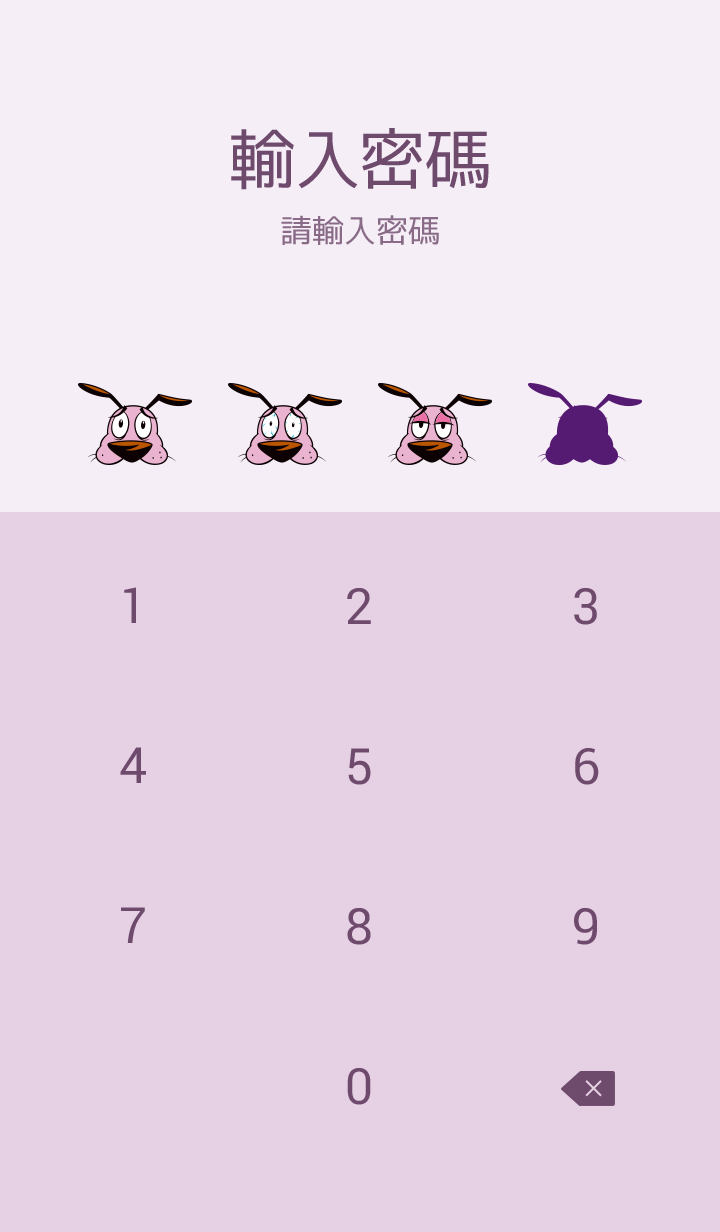Image resolution: width=720 pixels, height=1232 pixels.
Task: Select digit 3 on the keypad
Action: 585,607
